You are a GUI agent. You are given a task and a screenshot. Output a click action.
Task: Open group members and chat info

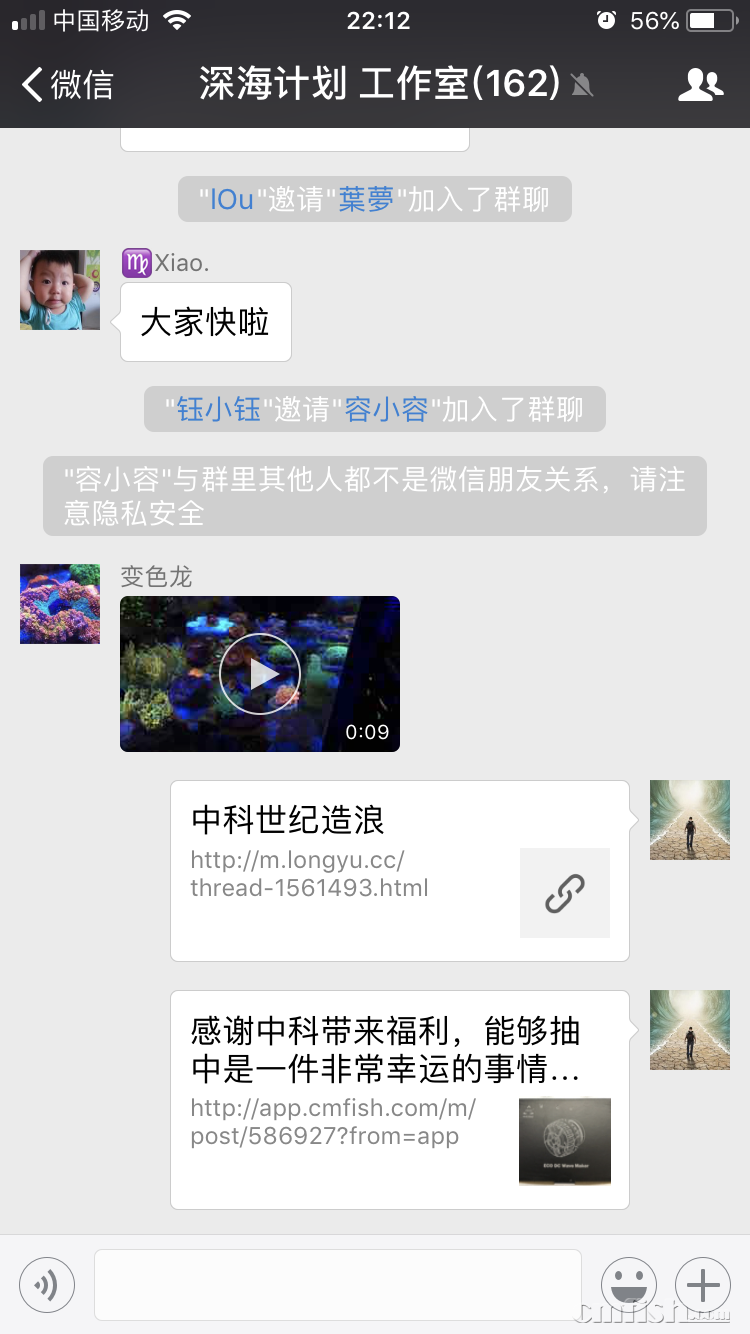click(700, 85)
